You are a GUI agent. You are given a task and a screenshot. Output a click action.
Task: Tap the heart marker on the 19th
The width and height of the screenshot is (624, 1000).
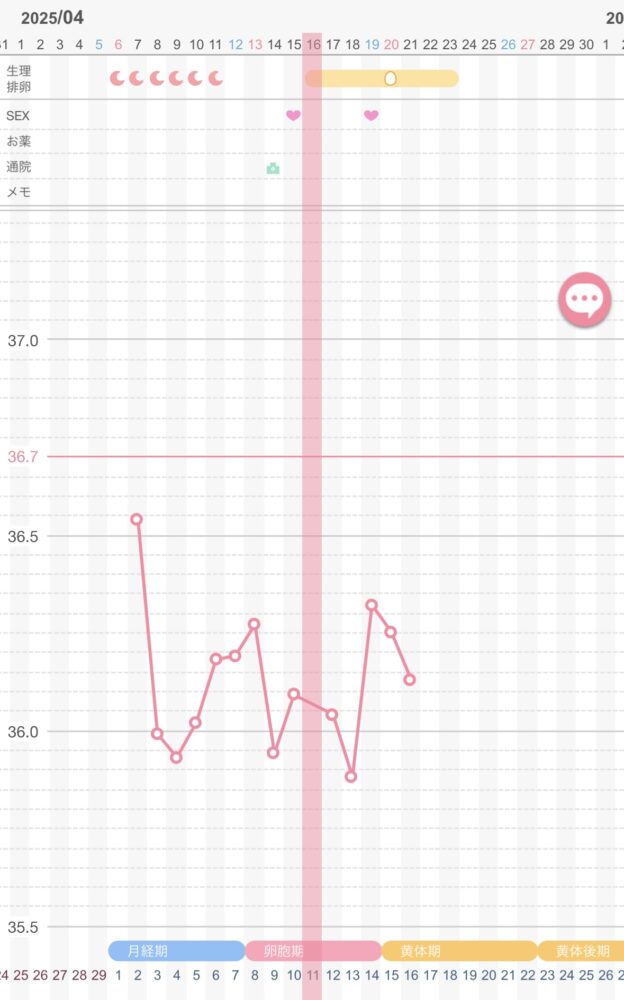point(371,115)
